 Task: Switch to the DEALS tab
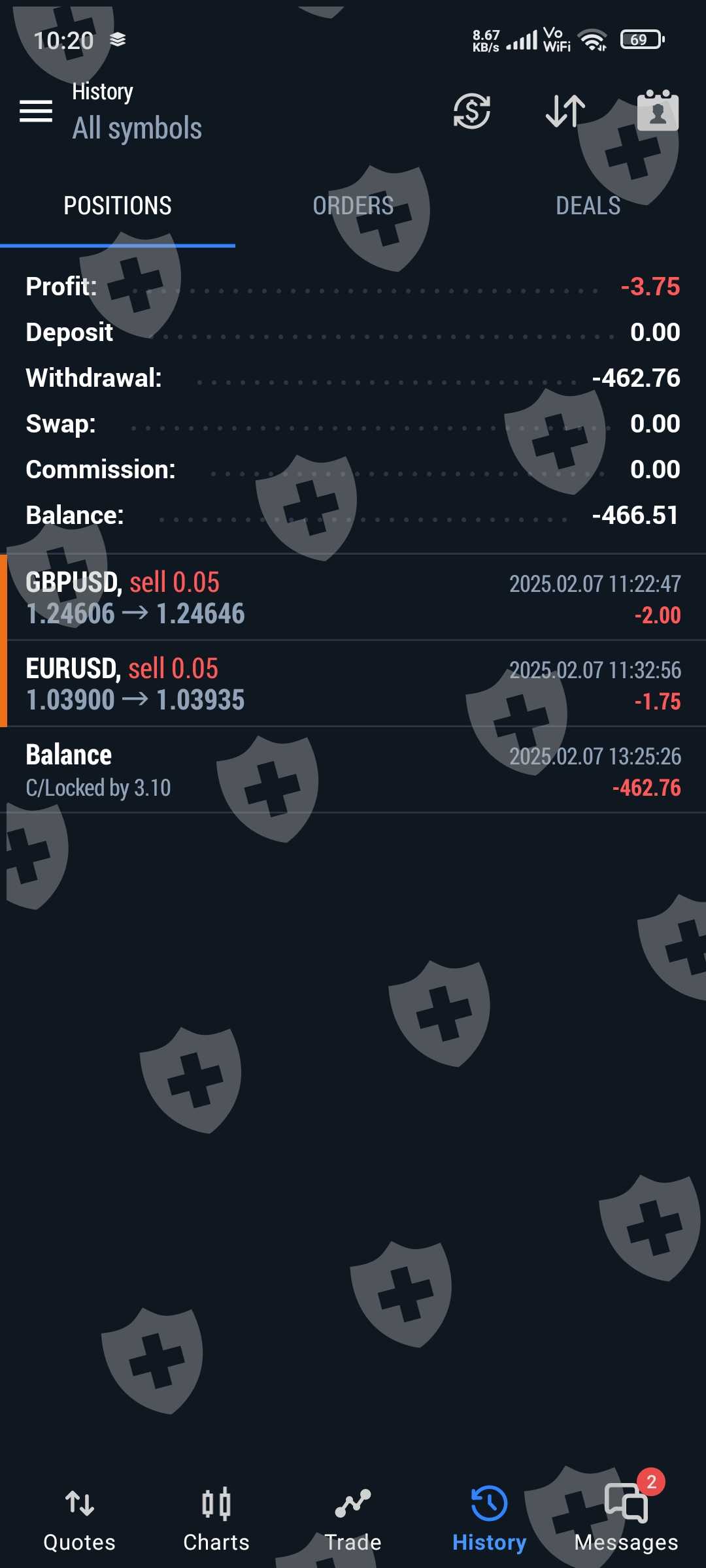point(588,206)
